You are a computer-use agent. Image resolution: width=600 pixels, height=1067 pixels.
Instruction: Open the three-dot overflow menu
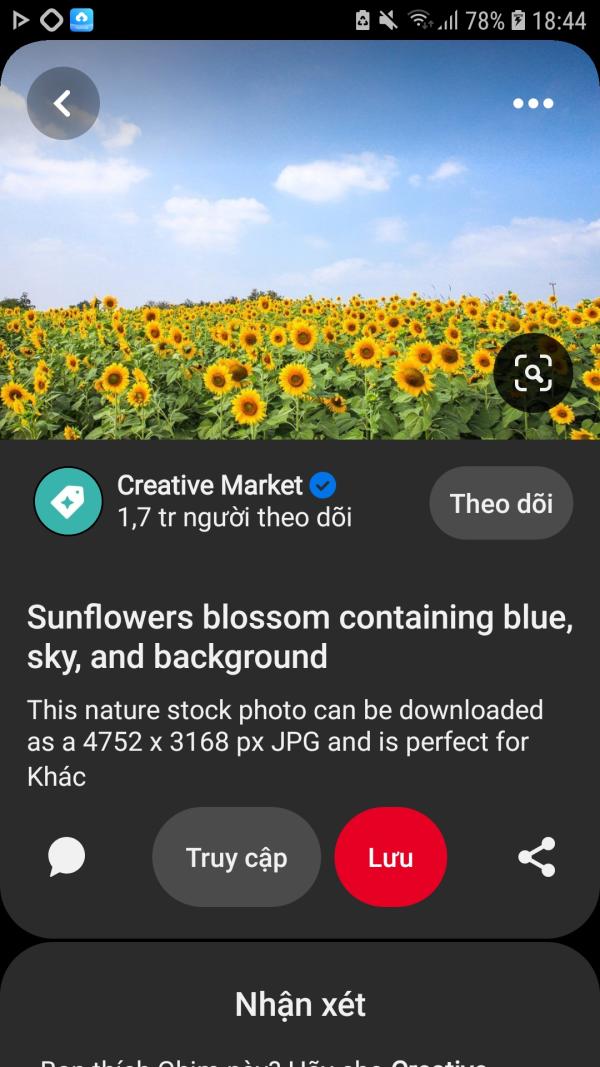point(533,103)
